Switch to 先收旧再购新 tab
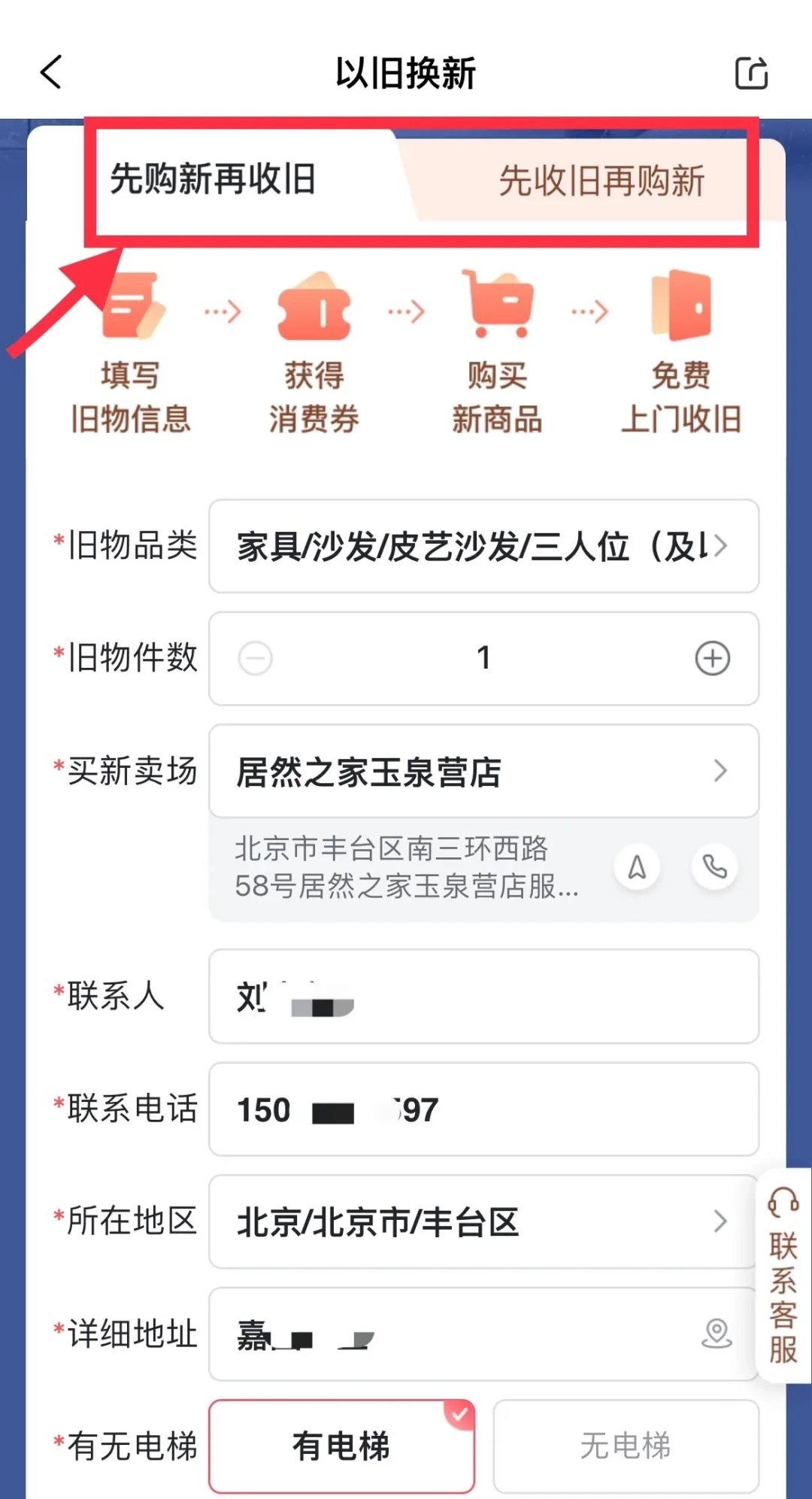This screenshot has width=812, height=1499. [601, 181]
